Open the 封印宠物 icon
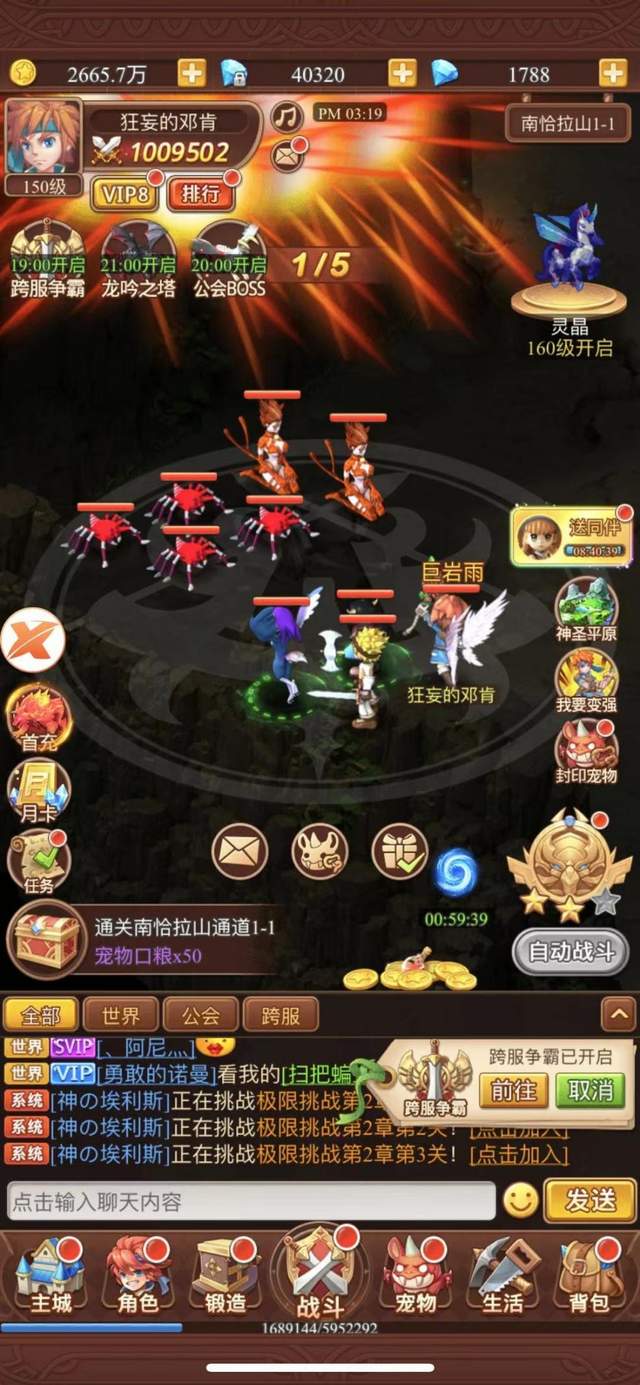 [x=587, y=751]
